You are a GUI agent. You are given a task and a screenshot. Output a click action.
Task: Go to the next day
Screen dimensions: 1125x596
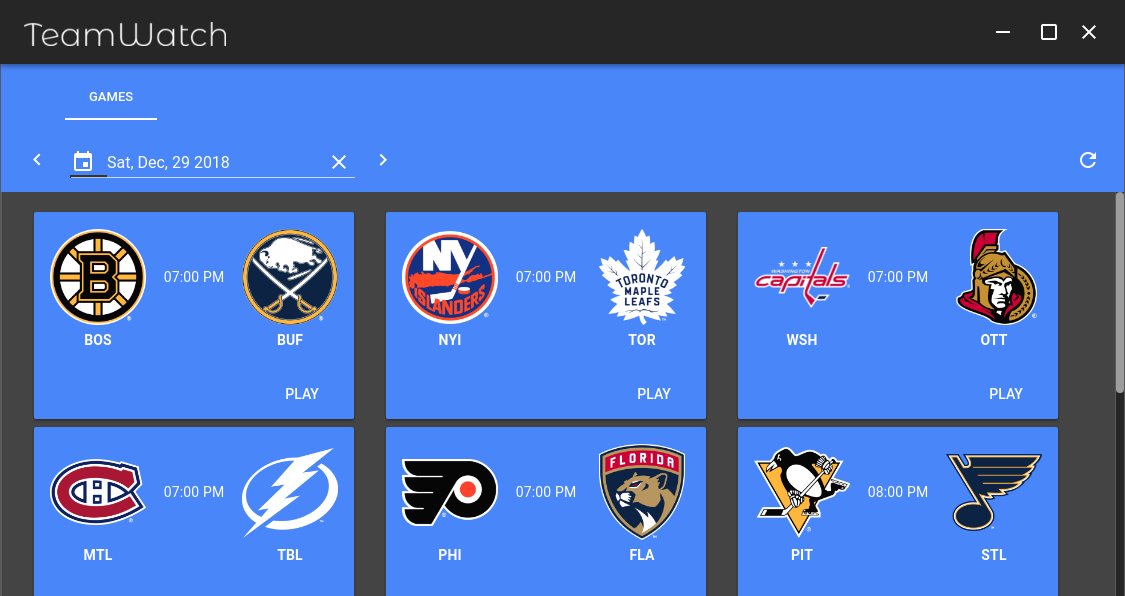tap(382, 160)
